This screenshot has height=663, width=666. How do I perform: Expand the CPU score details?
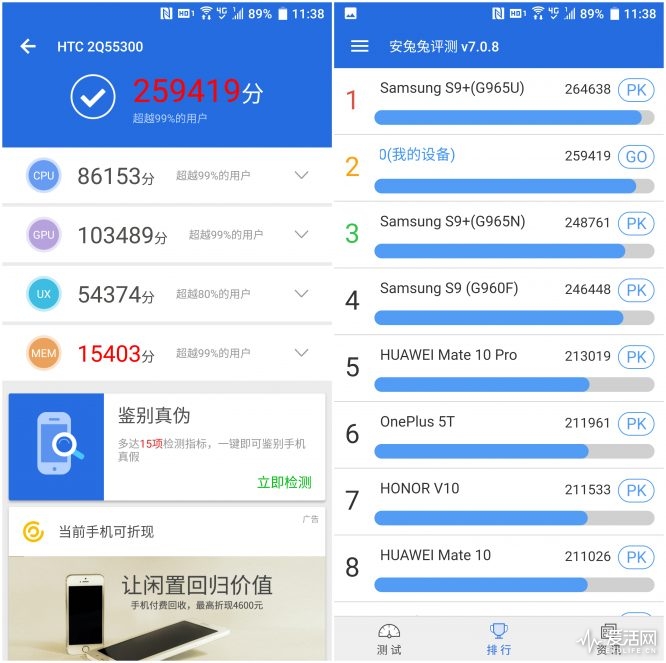(301, 175)
